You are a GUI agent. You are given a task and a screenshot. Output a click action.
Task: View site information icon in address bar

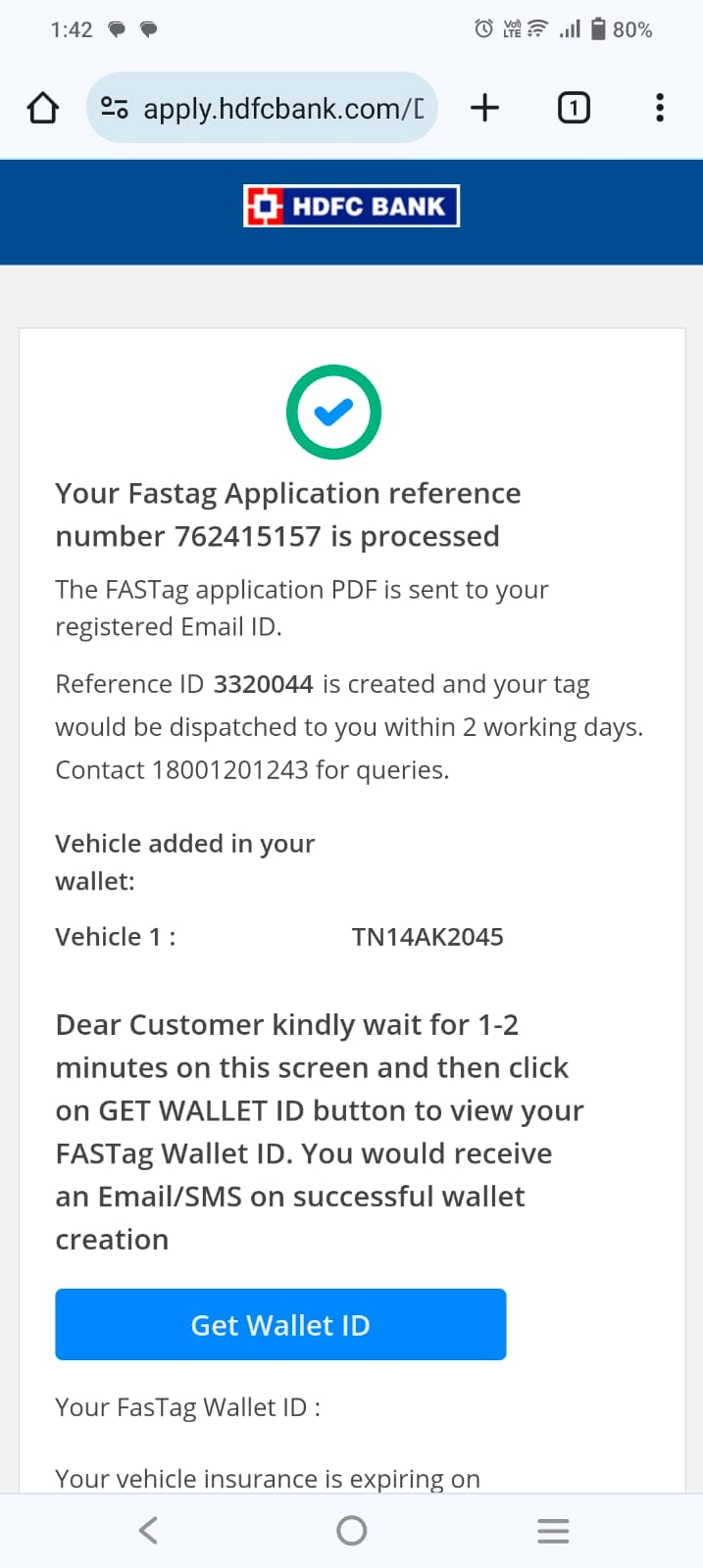[115, 108]
